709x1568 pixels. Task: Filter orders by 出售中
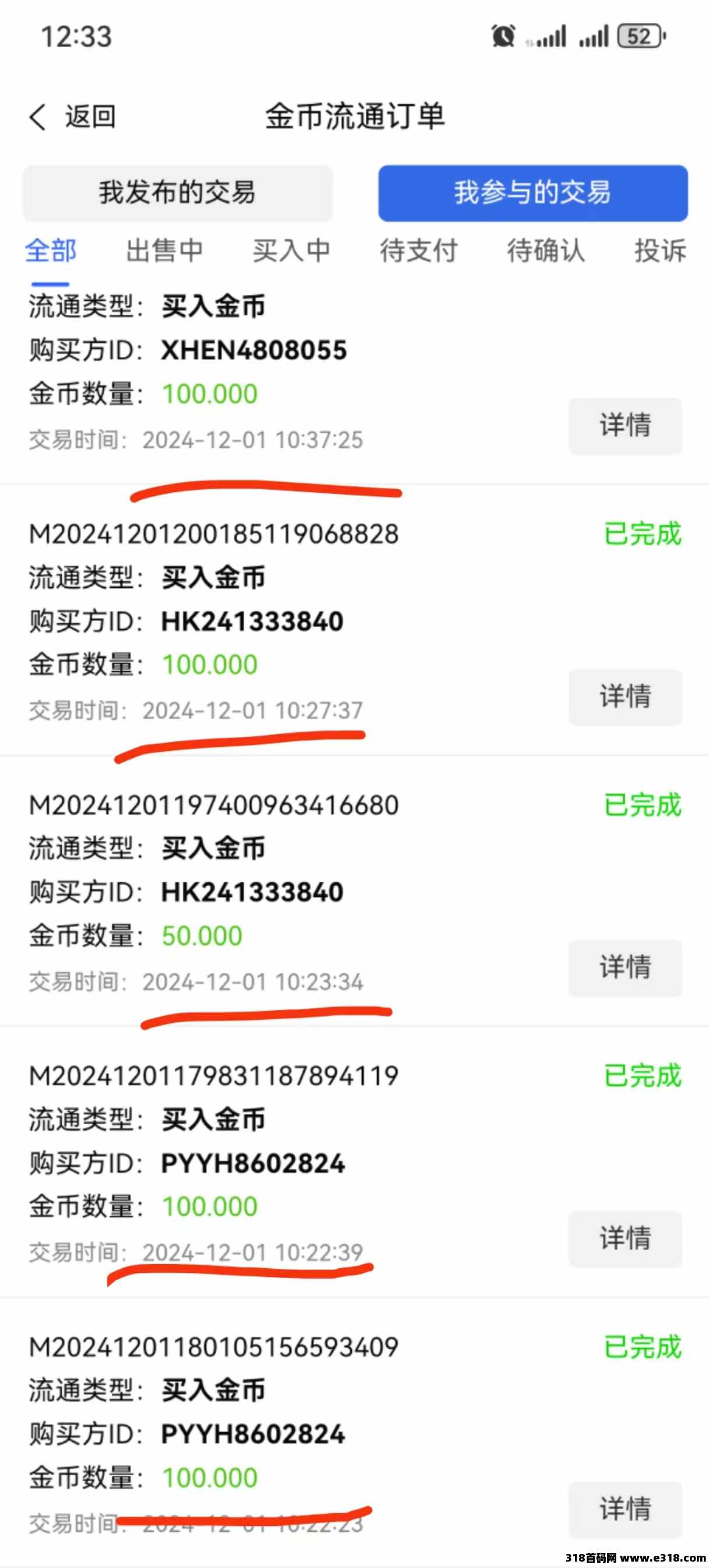click(164, 251)
